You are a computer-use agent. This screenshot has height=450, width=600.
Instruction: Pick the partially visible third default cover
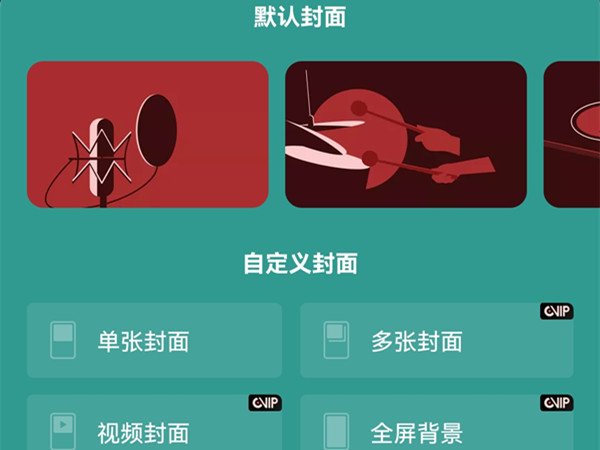pyautogui.click(x=573, y=134)
